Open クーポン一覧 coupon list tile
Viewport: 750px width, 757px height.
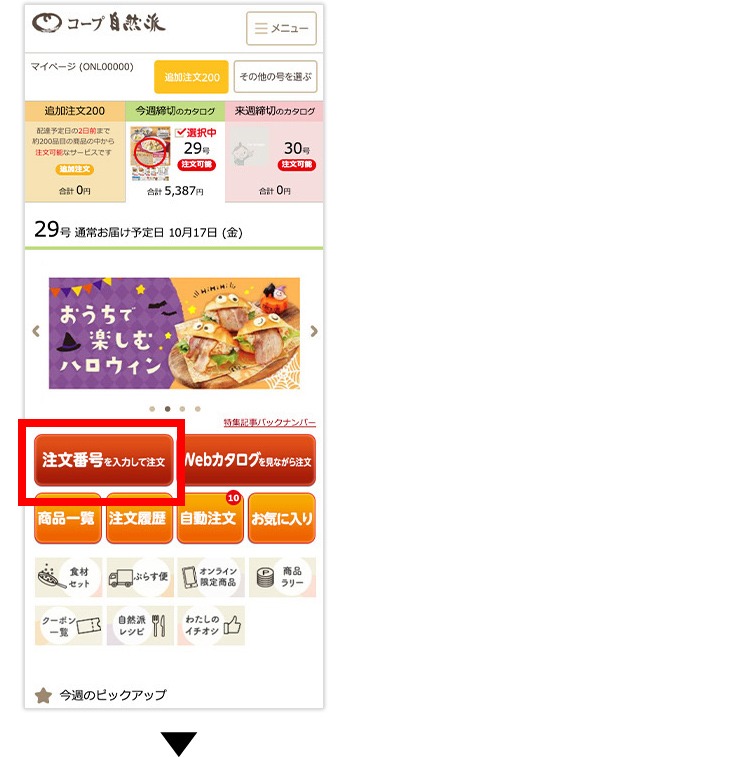coord(68,626)
